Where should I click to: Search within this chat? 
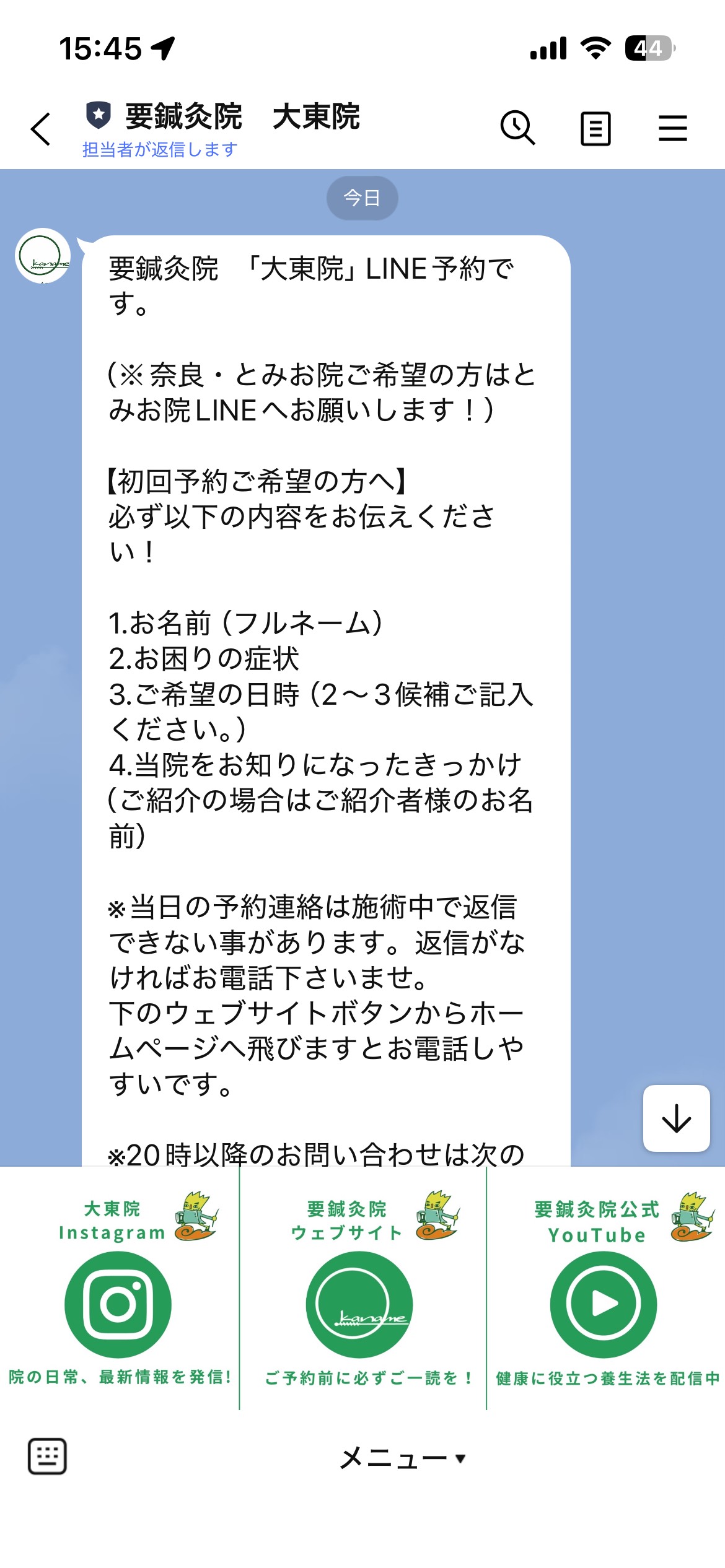pos(517,128)
